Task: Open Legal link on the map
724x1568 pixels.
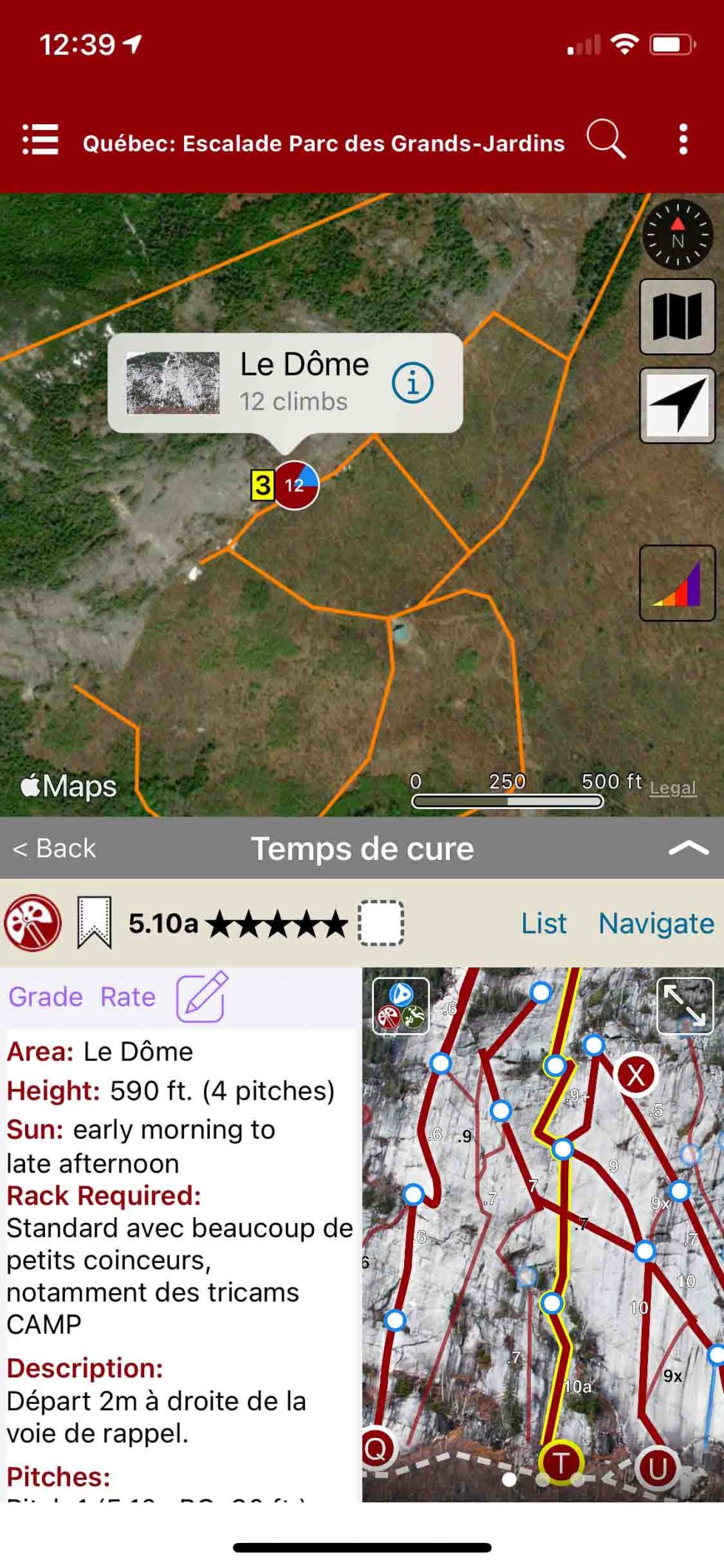Action: click(x=672, y=788)
